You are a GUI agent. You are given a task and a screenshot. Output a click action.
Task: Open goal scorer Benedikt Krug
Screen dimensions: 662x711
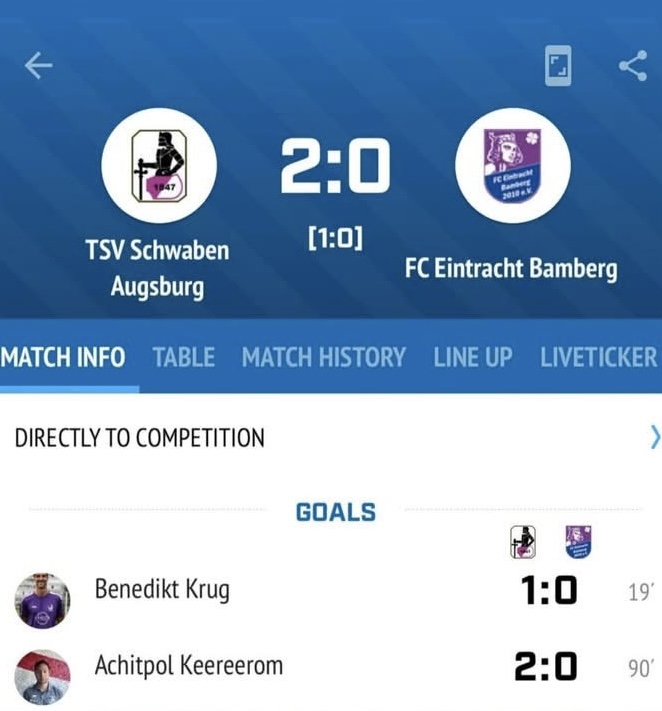pyautogui.click(x=161, y=590)
